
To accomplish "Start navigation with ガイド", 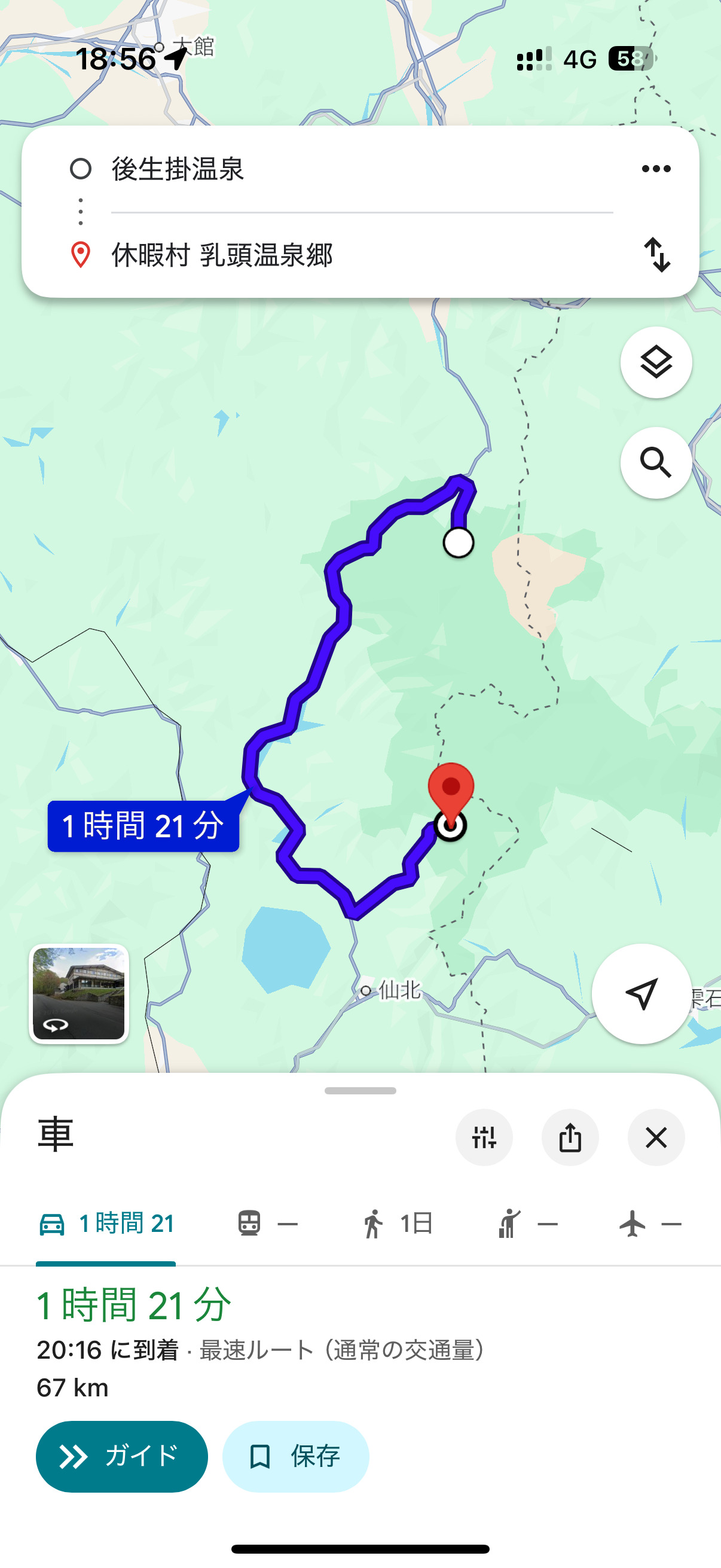I will 122,1456.
